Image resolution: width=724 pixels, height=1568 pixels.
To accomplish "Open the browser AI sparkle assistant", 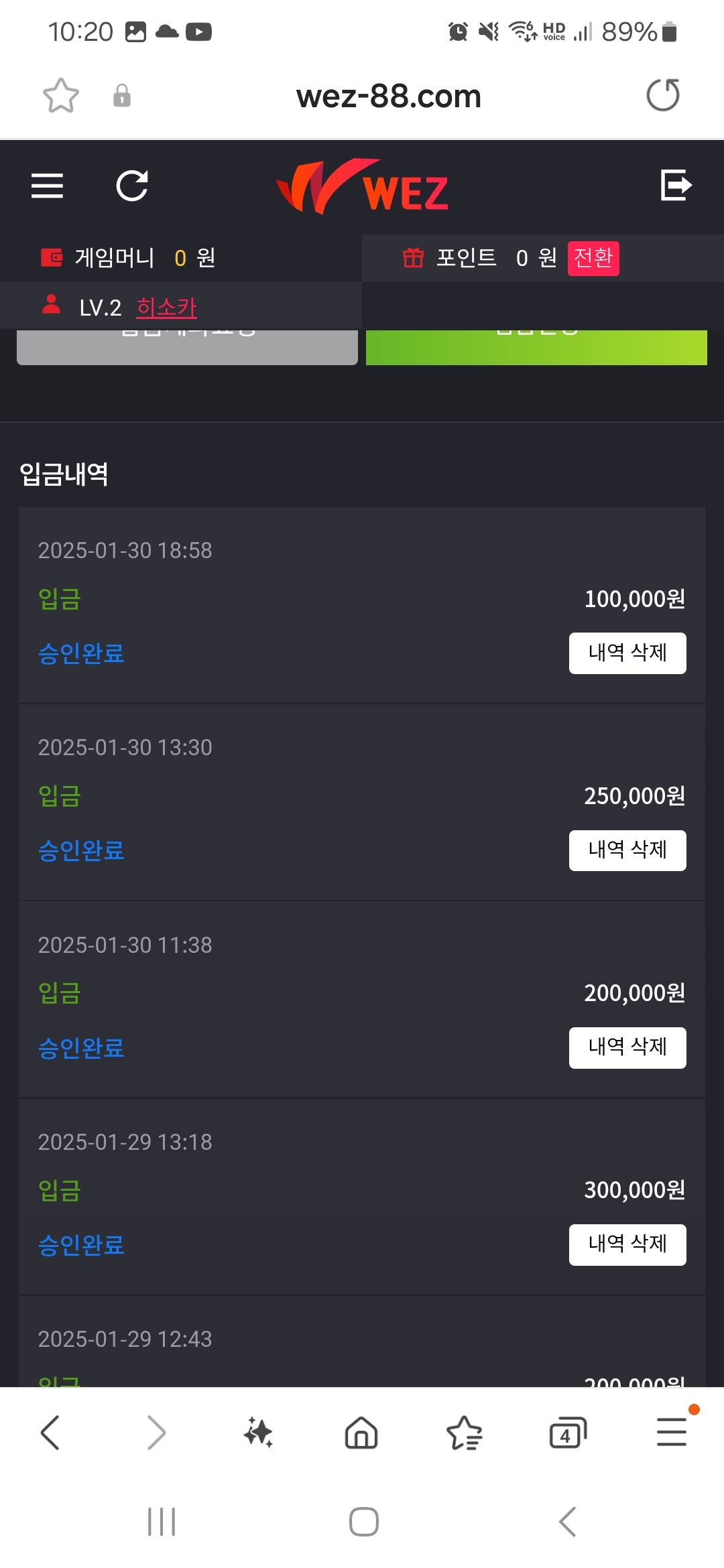I will [258, 1433].
